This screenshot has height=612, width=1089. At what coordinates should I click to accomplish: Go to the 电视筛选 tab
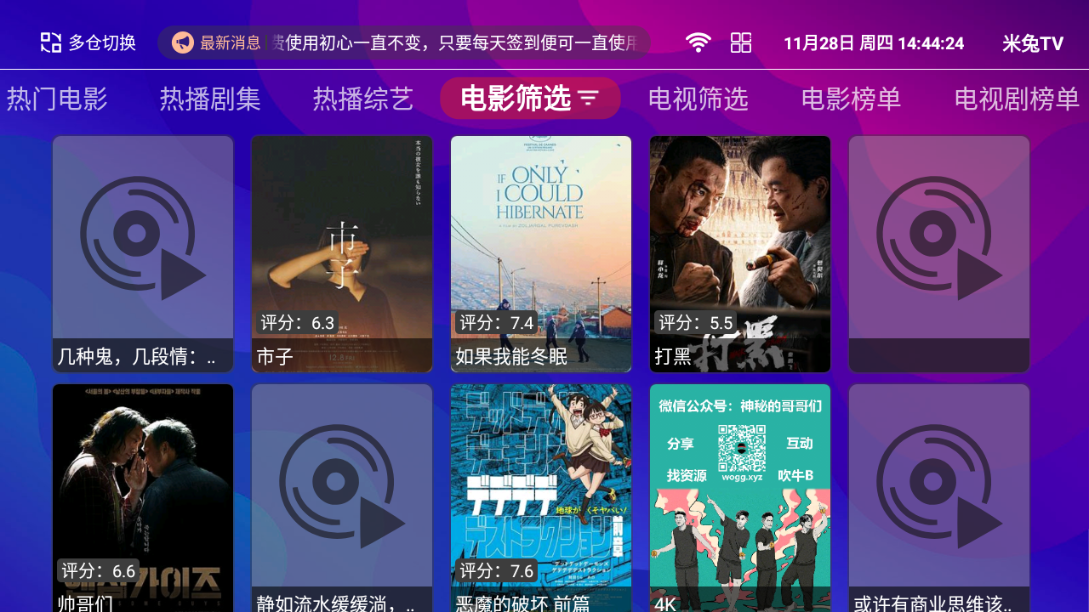[698, 99]
